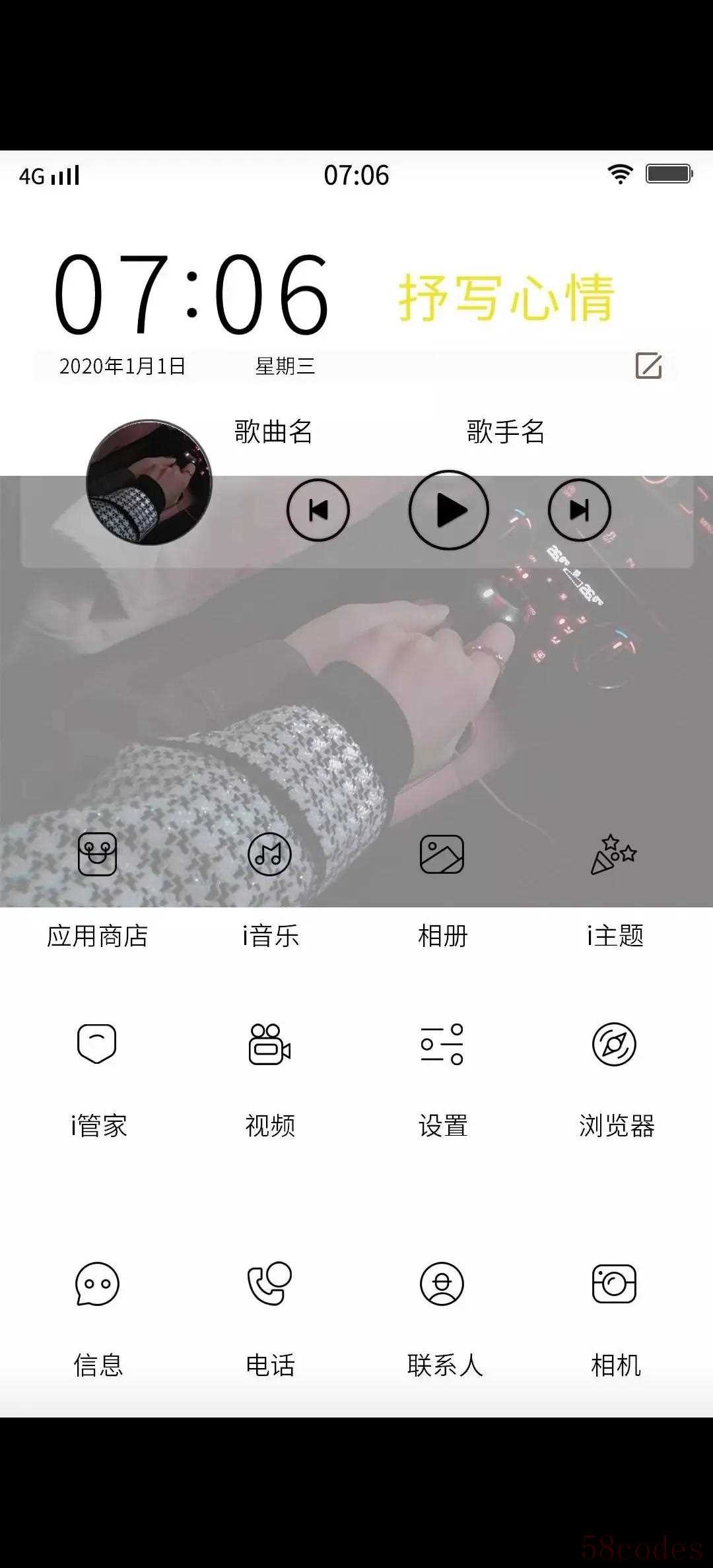713x1568 pixels.
Task: Open the 应用商店 app store
Action: point(97,855)
